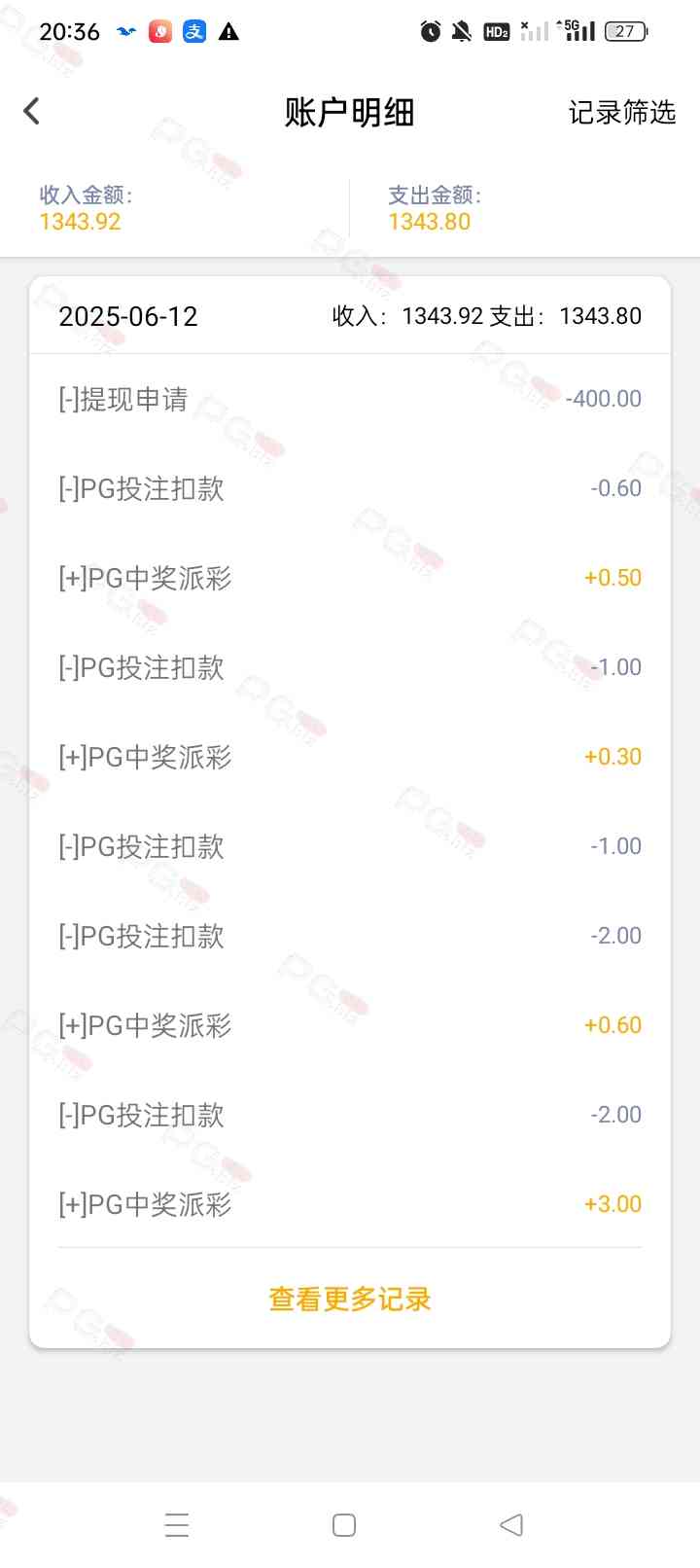
Task: Open recent apps from navigation bar
Action: pos(177,1524)
